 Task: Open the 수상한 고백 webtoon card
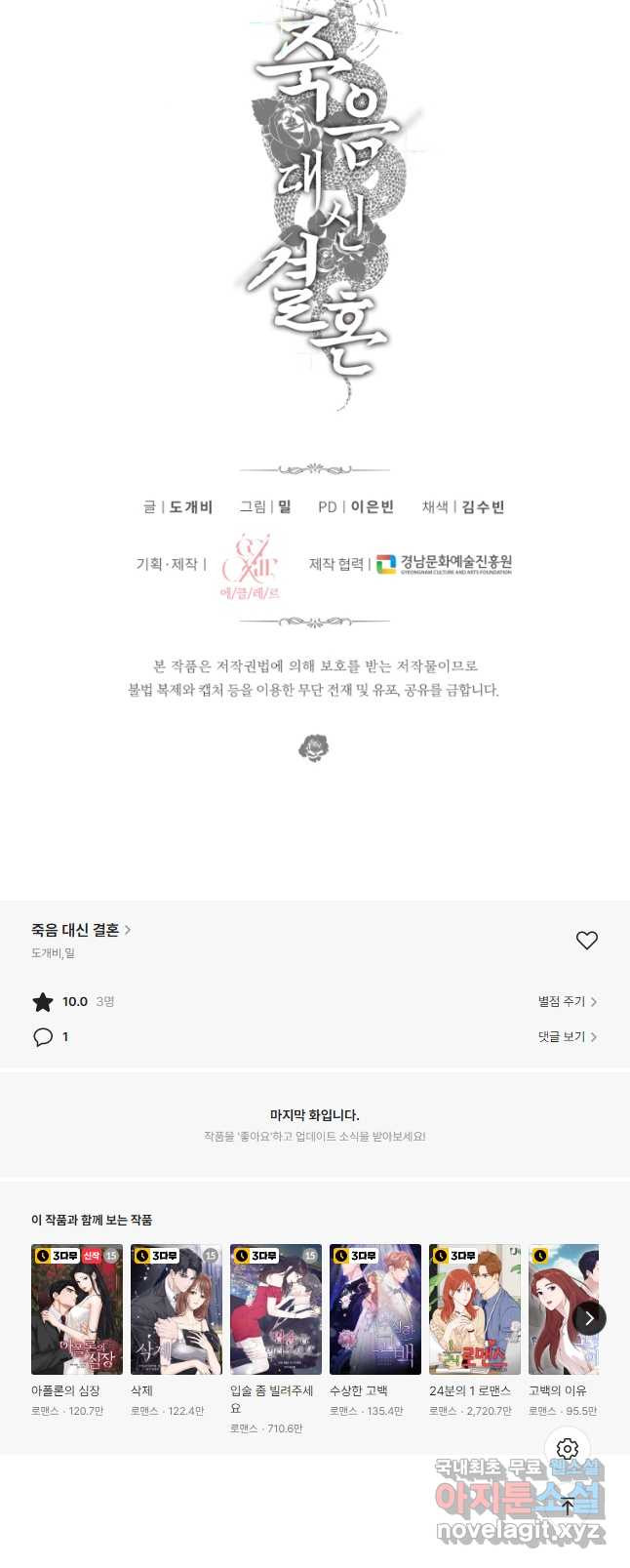tap(375, 1308)
